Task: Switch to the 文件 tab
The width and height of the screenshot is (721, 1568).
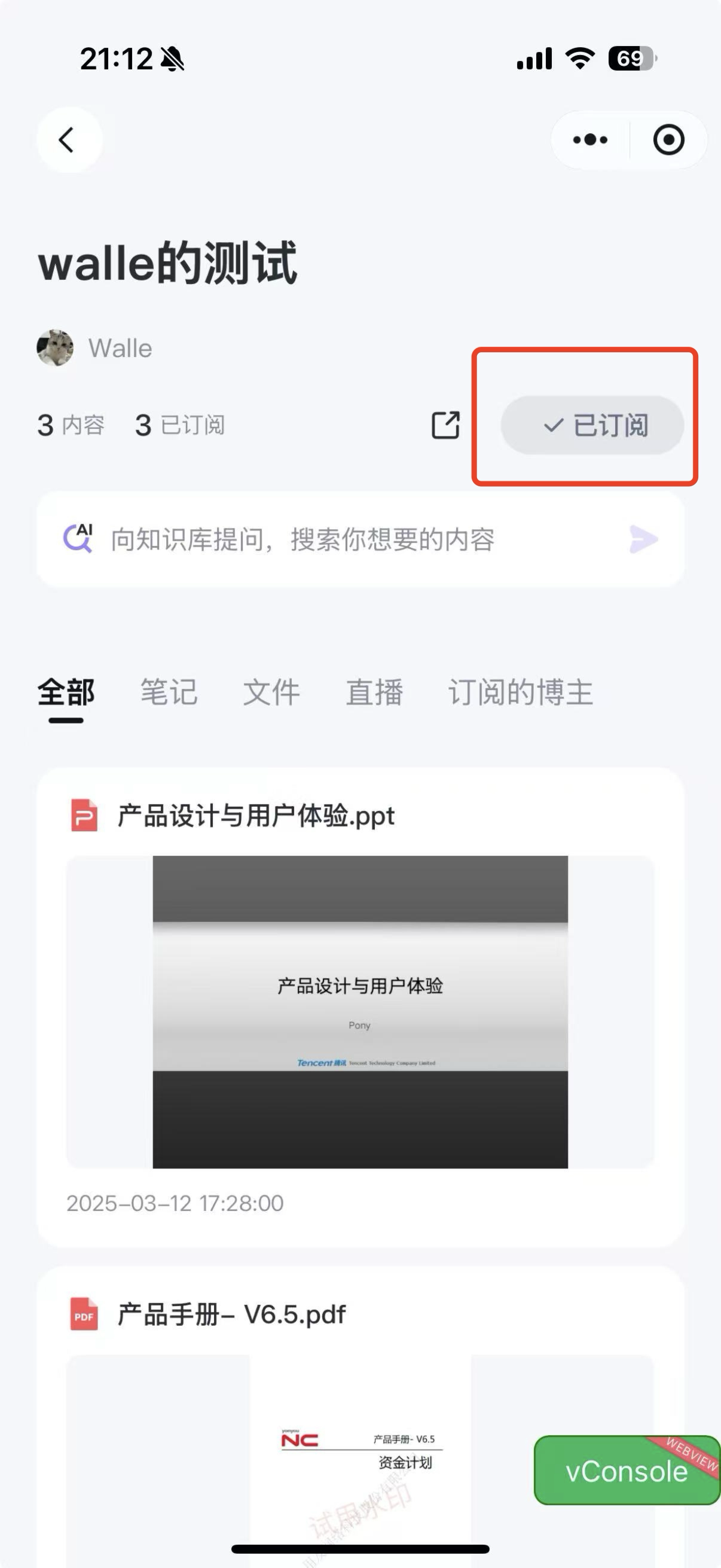Action: [x=271, y=693]
